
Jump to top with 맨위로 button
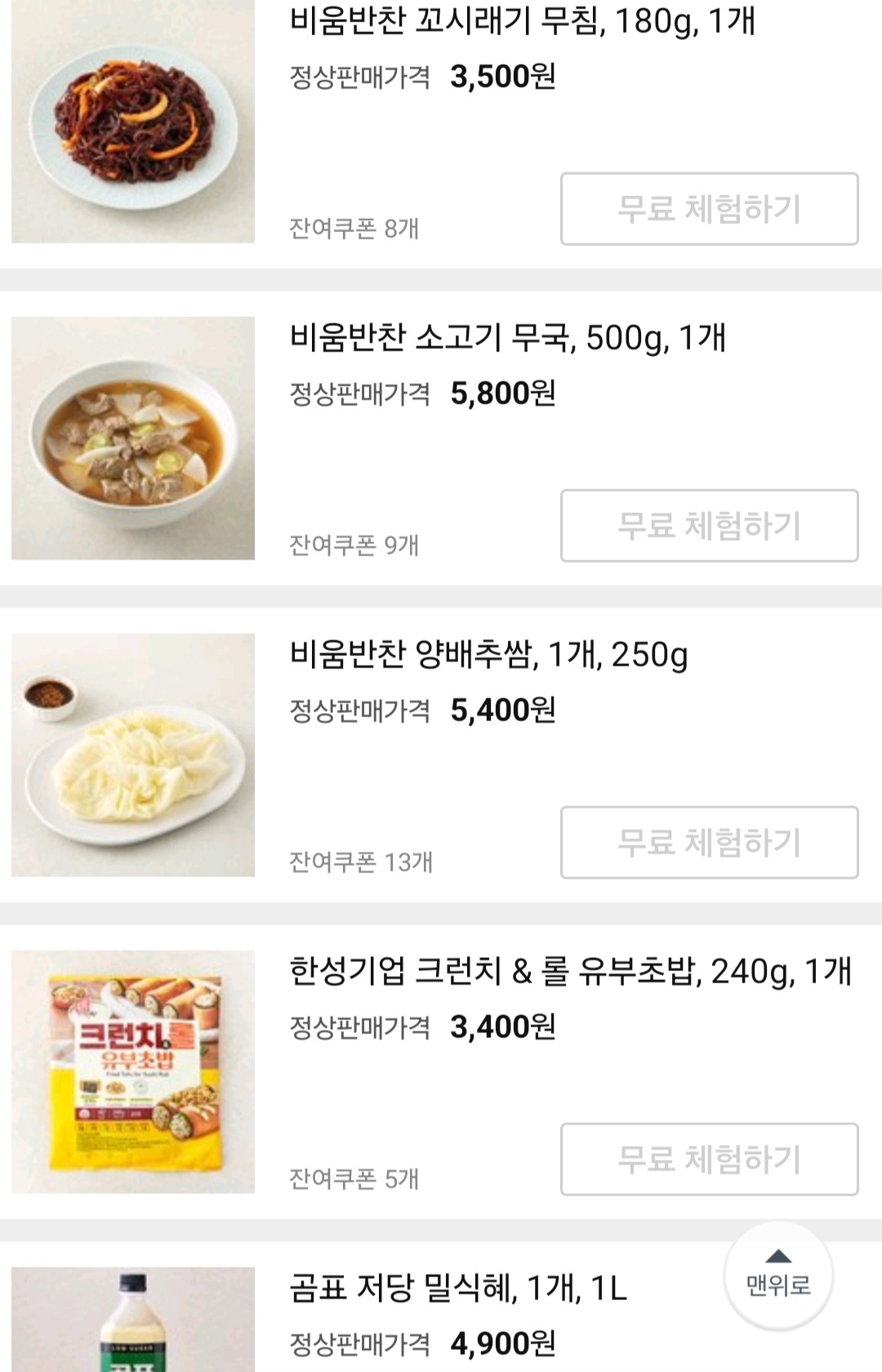(x=778, y=1276)
